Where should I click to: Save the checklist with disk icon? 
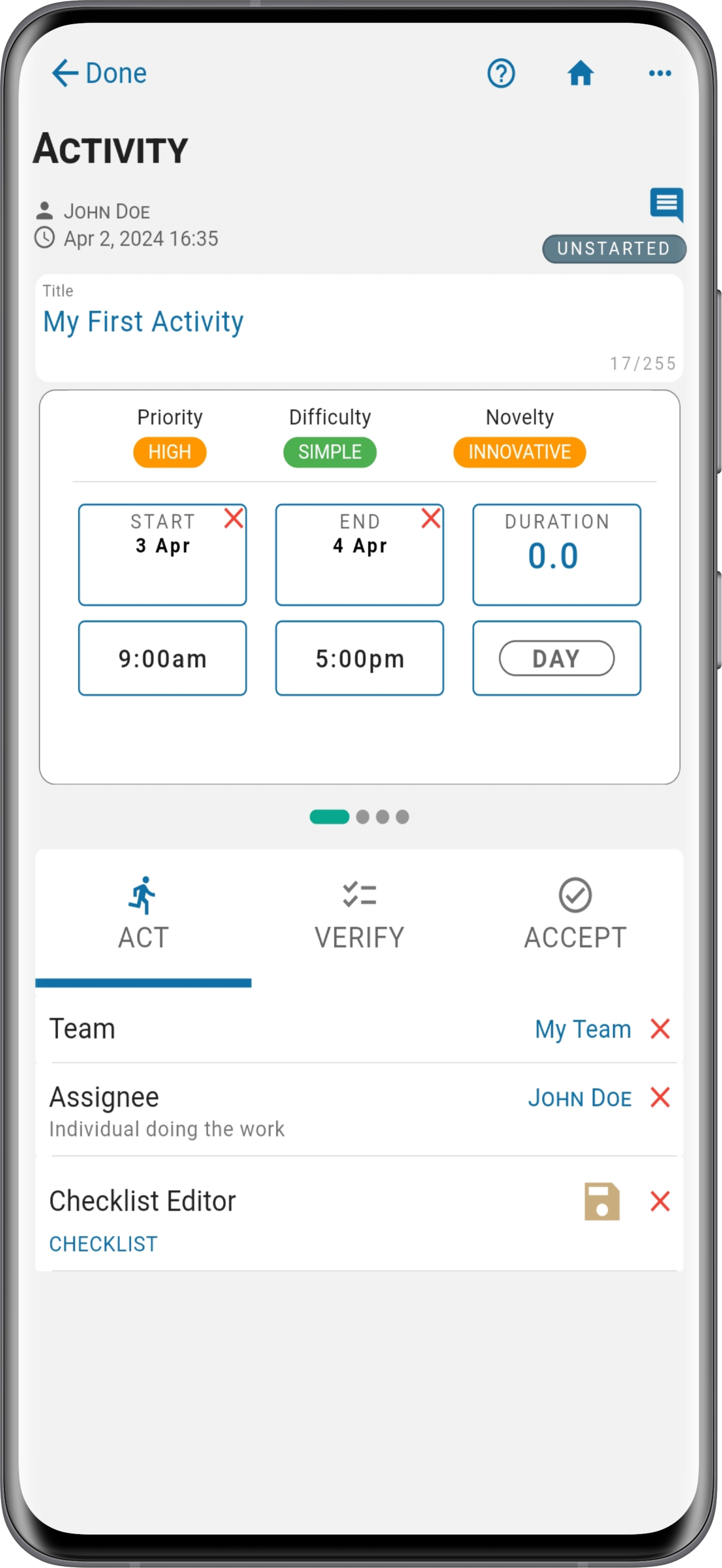tap(602, 1201)
